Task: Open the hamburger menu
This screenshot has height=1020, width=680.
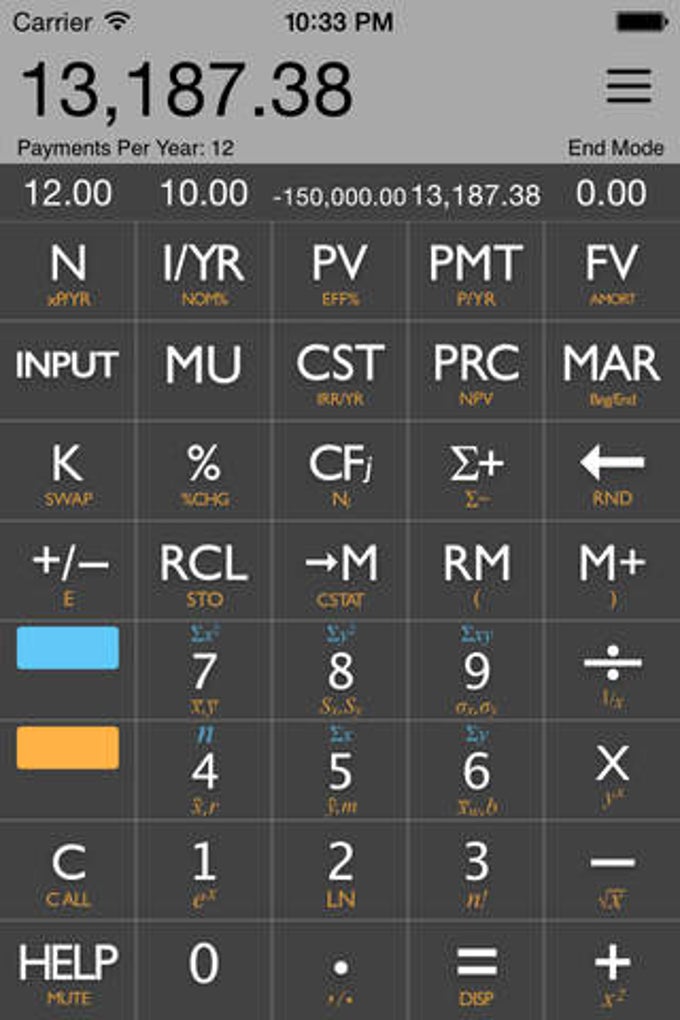Action: (x=629, y=86)
